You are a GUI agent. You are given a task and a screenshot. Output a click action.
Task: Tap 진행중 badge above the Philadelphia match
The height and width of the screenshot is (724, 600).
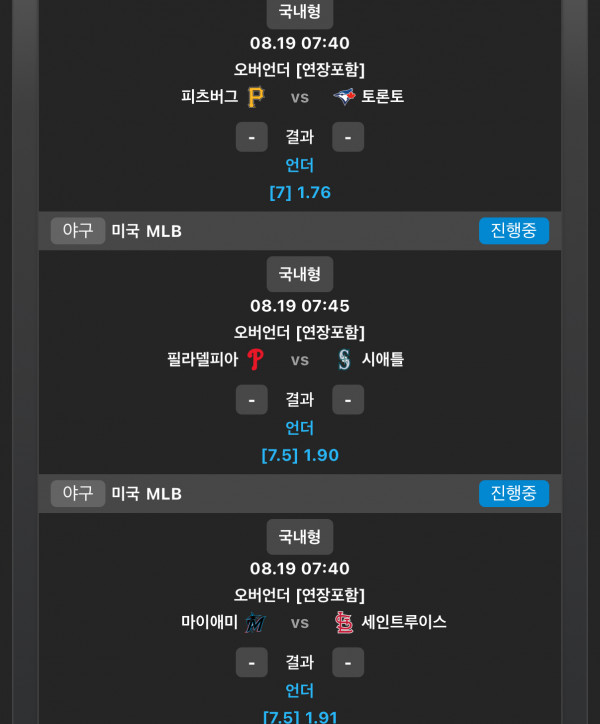point(513,231)
